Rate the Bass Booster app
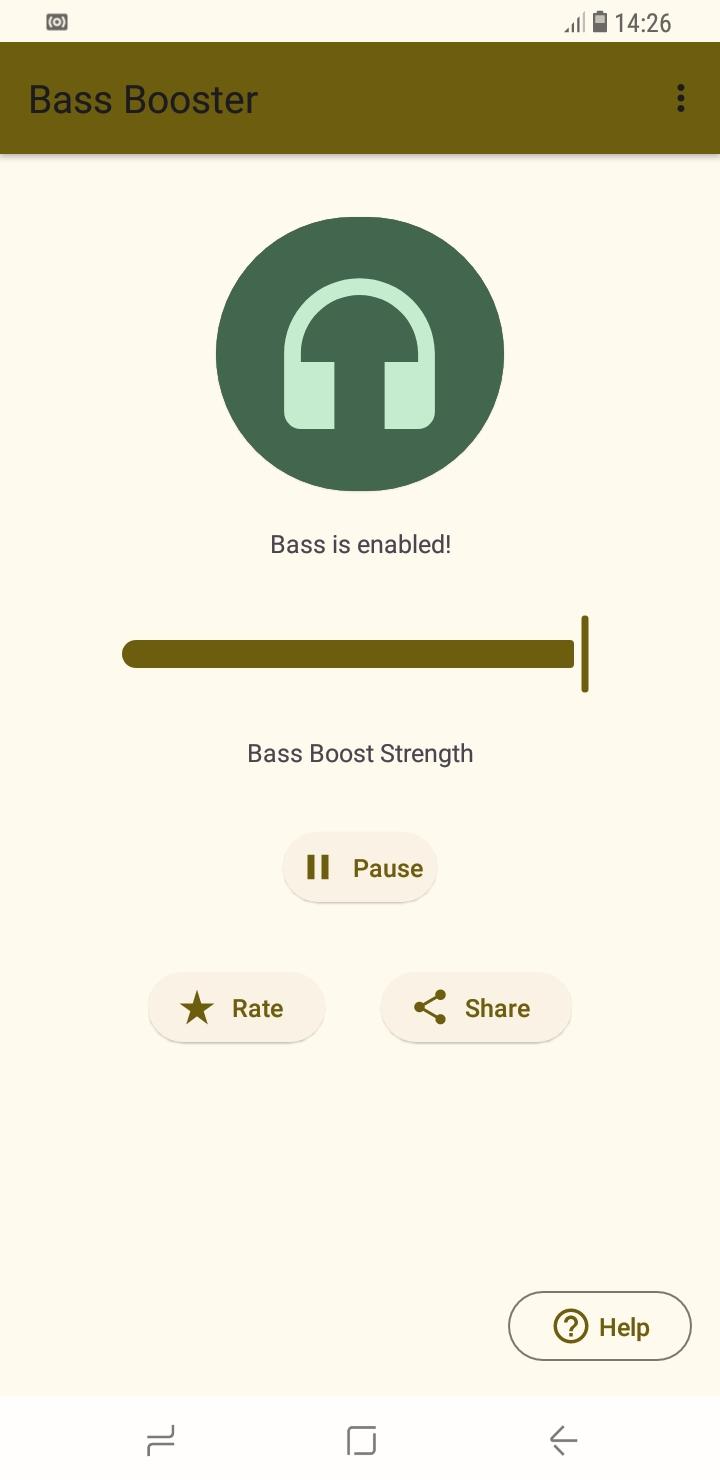 point(236,1008)
